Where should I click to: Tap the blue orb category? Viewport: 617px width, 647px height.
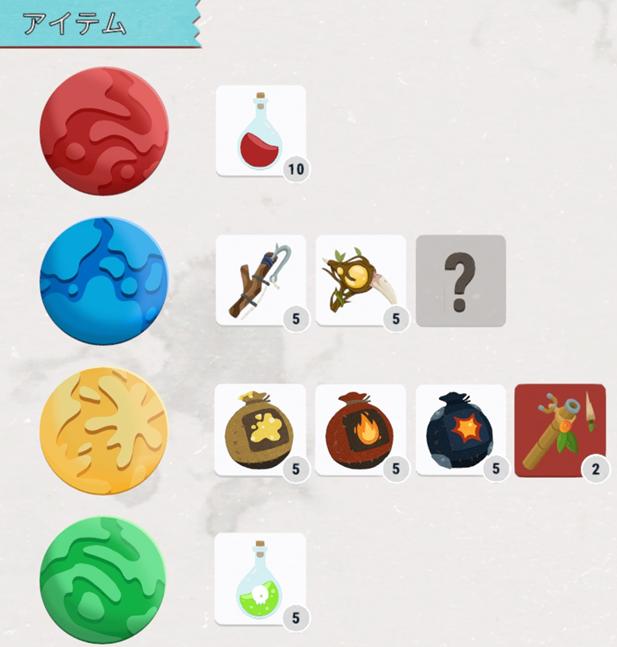click(x=104, y=281)
